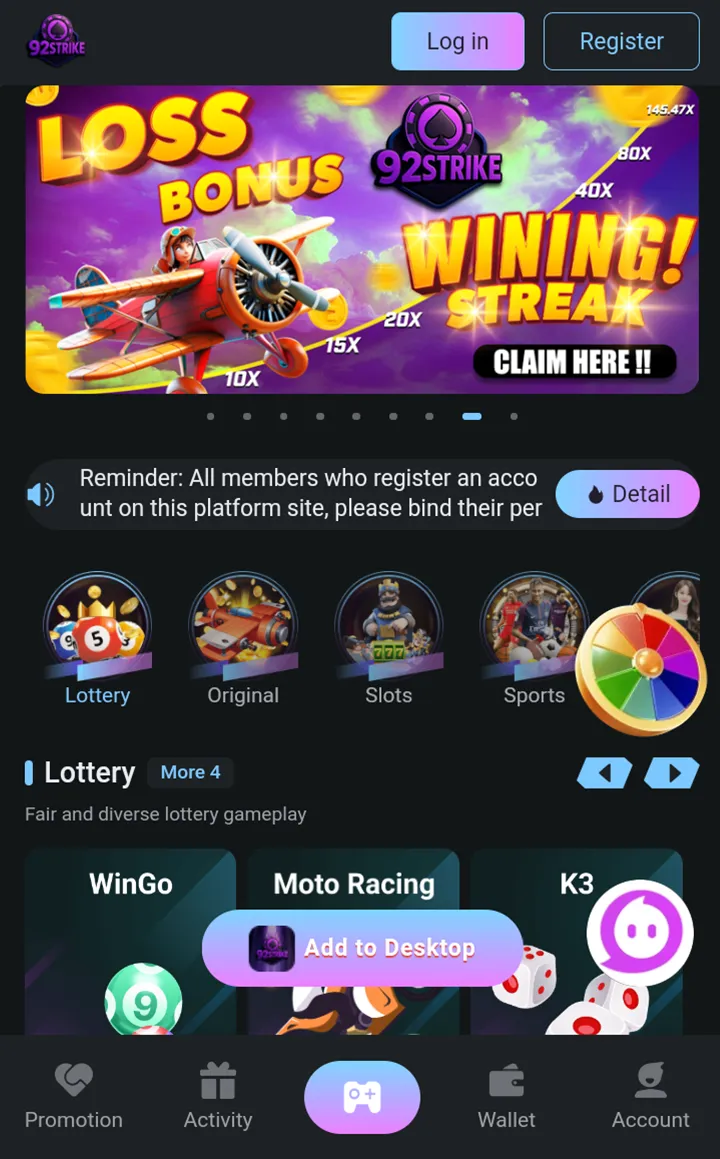Go to the Promotion tab
The image size is (720, 1159).
click(73, 1097)
